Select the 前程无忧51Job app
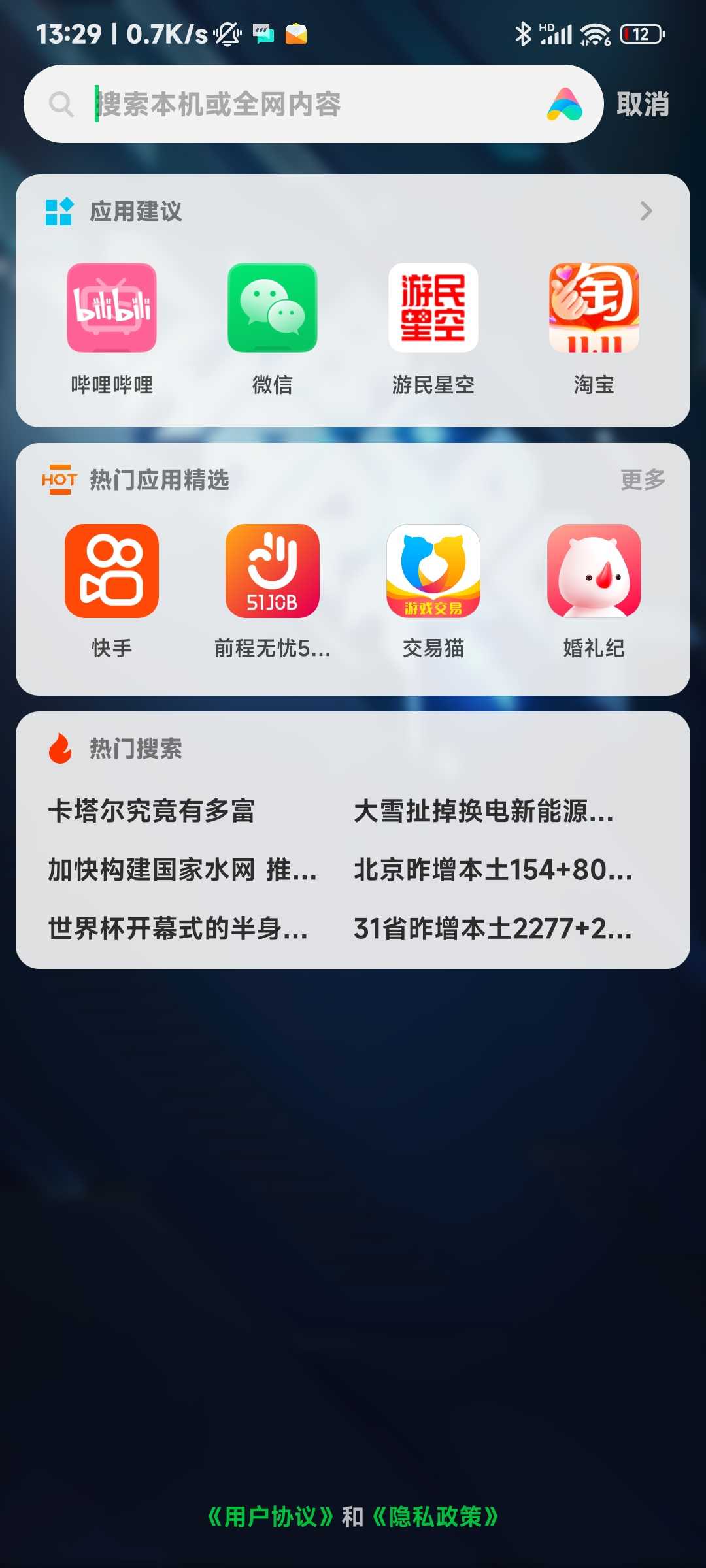Viewport: 706px width, 1568px height. coord(273,571)
